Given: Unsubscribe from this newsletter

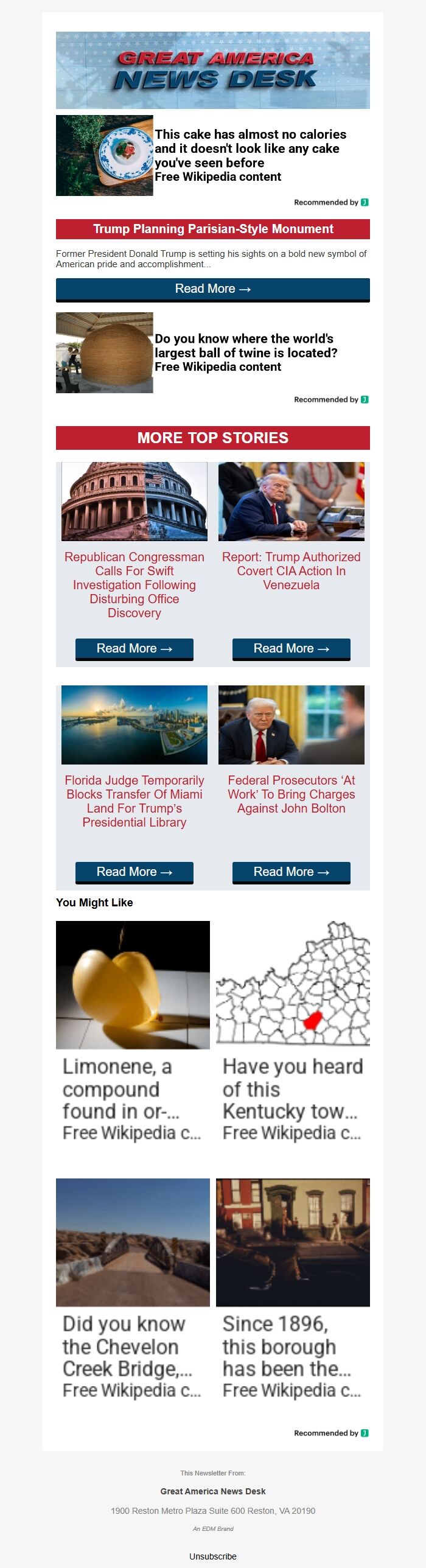Looking at the screenshot, I should (212, 1556).
